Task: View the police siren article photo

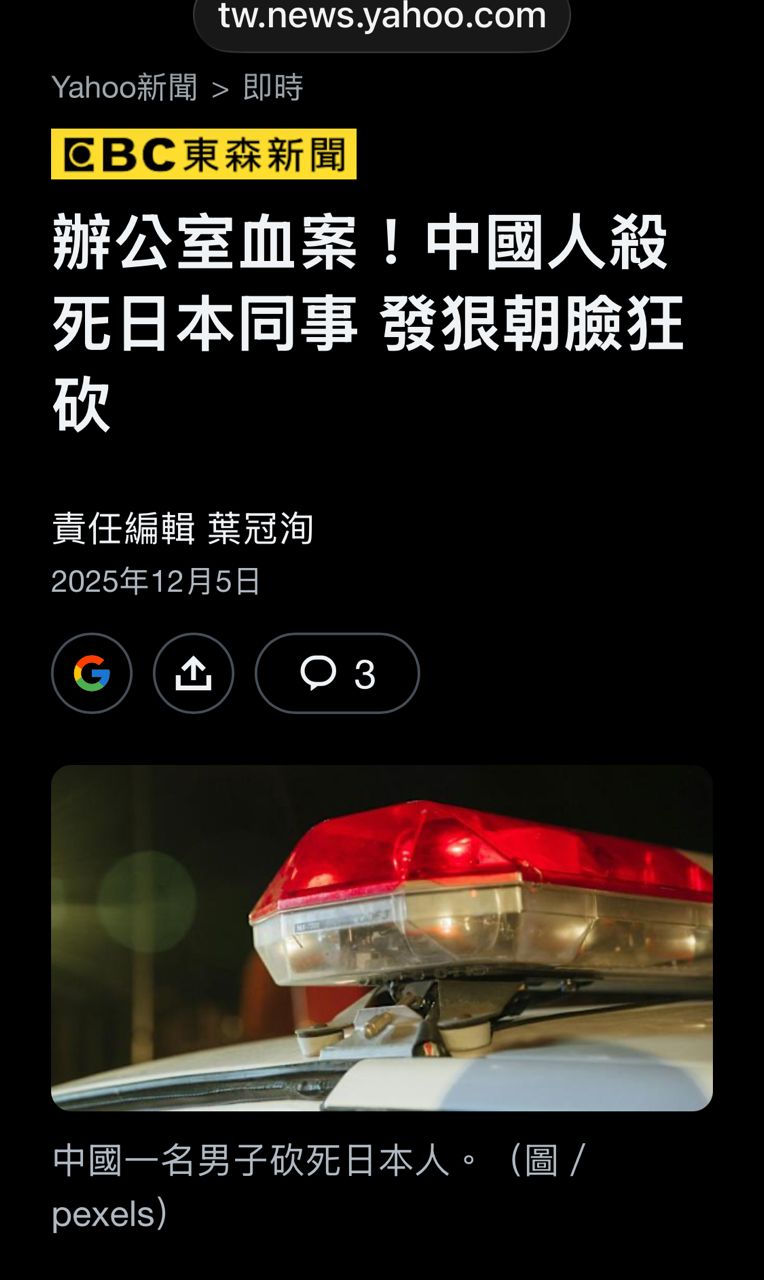Action: (x=382, y=937)
